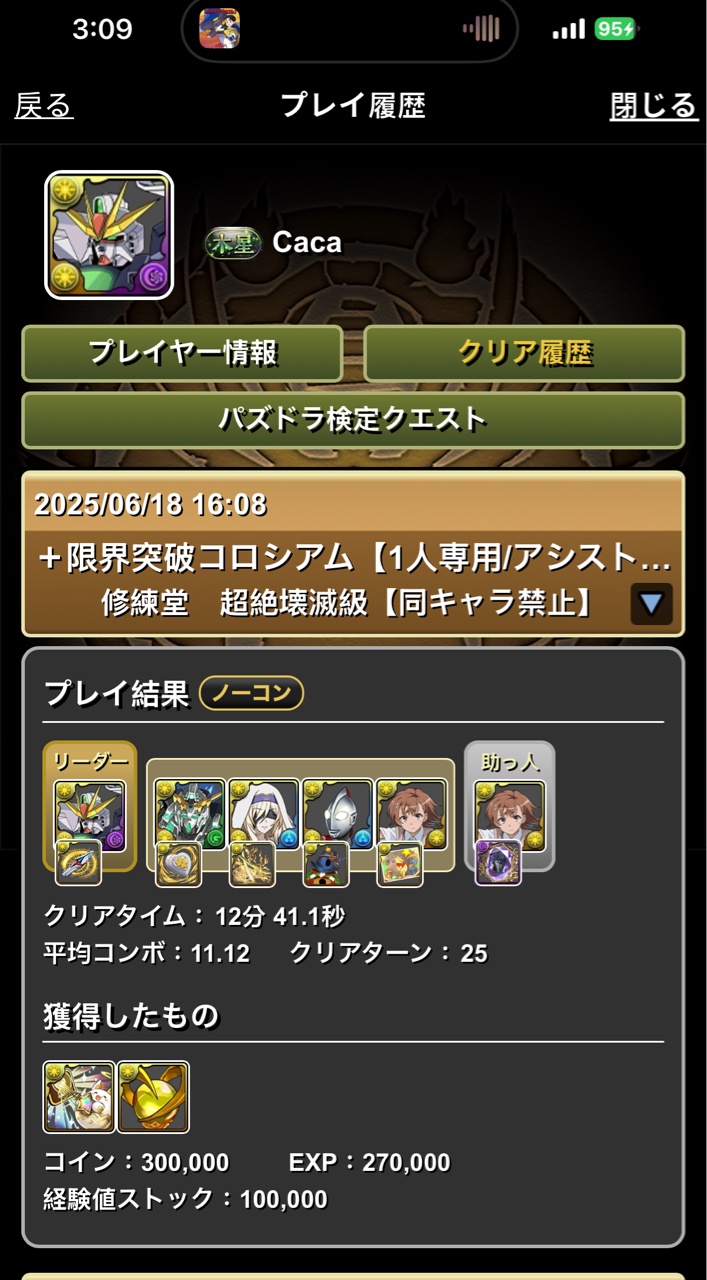707x1280 pixels.
Task: Inspect the gold helmet reward item
Action: pyautogui.click(x=153, y=1097)
